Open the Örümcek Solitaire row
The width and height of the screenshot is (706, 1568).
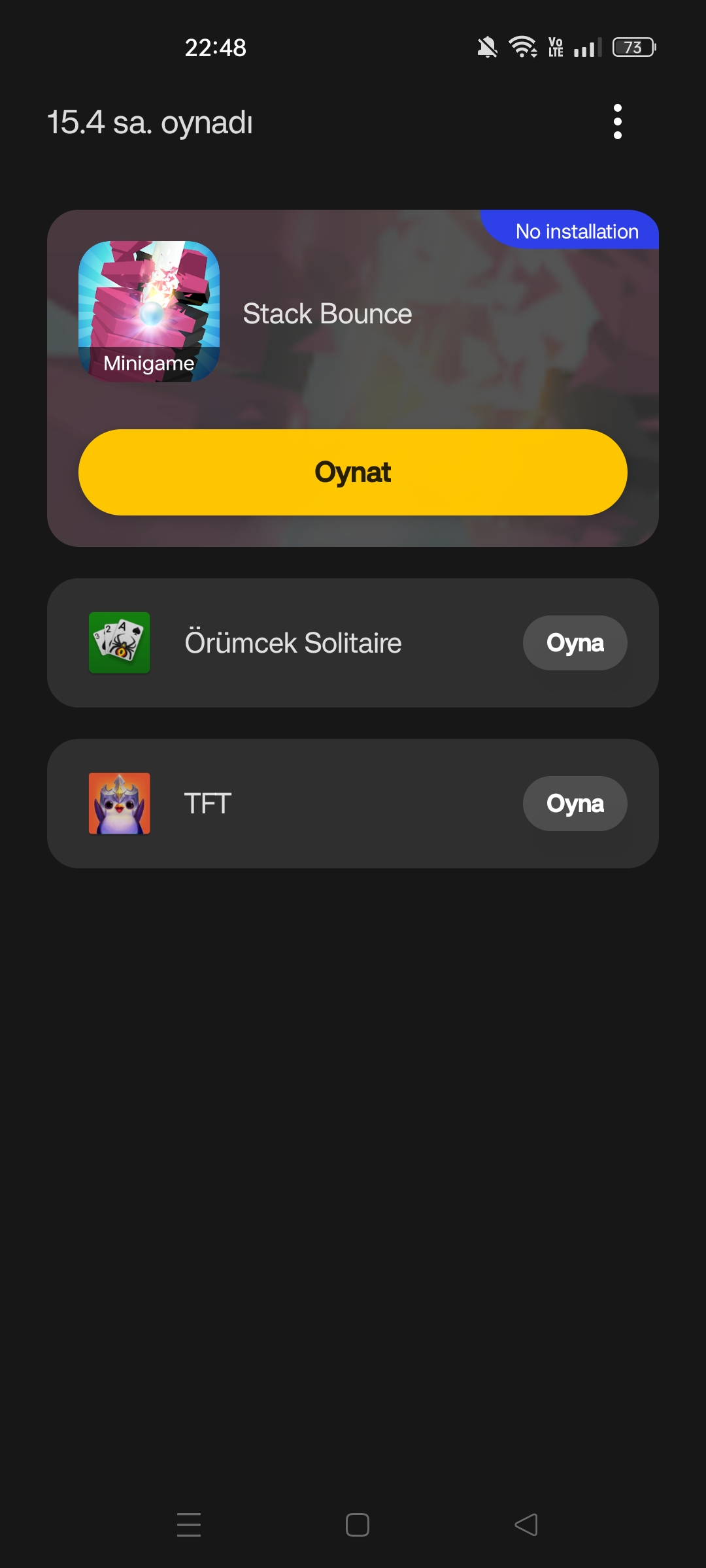pos(293,643)
